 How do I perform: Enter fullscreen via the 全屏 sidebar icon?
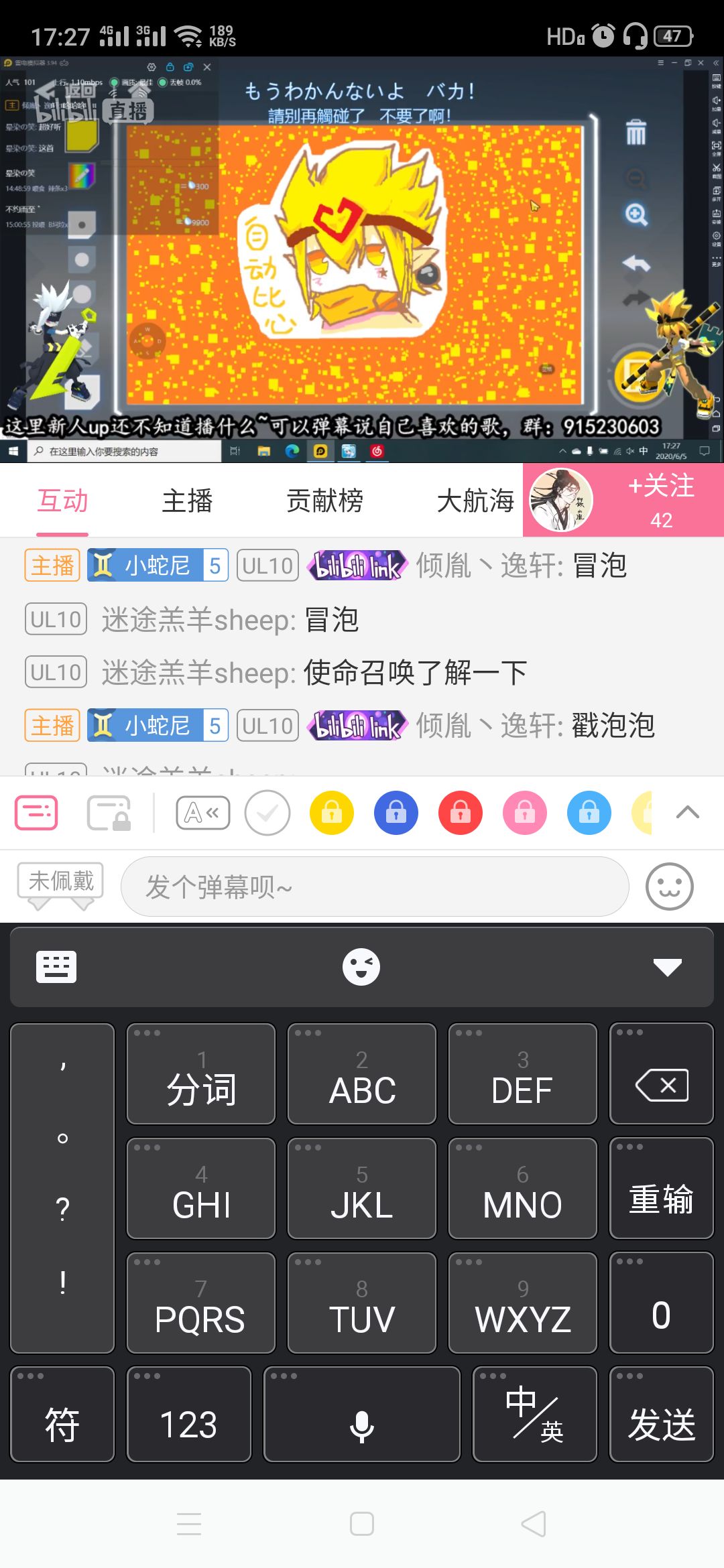(x=716, y=145)
